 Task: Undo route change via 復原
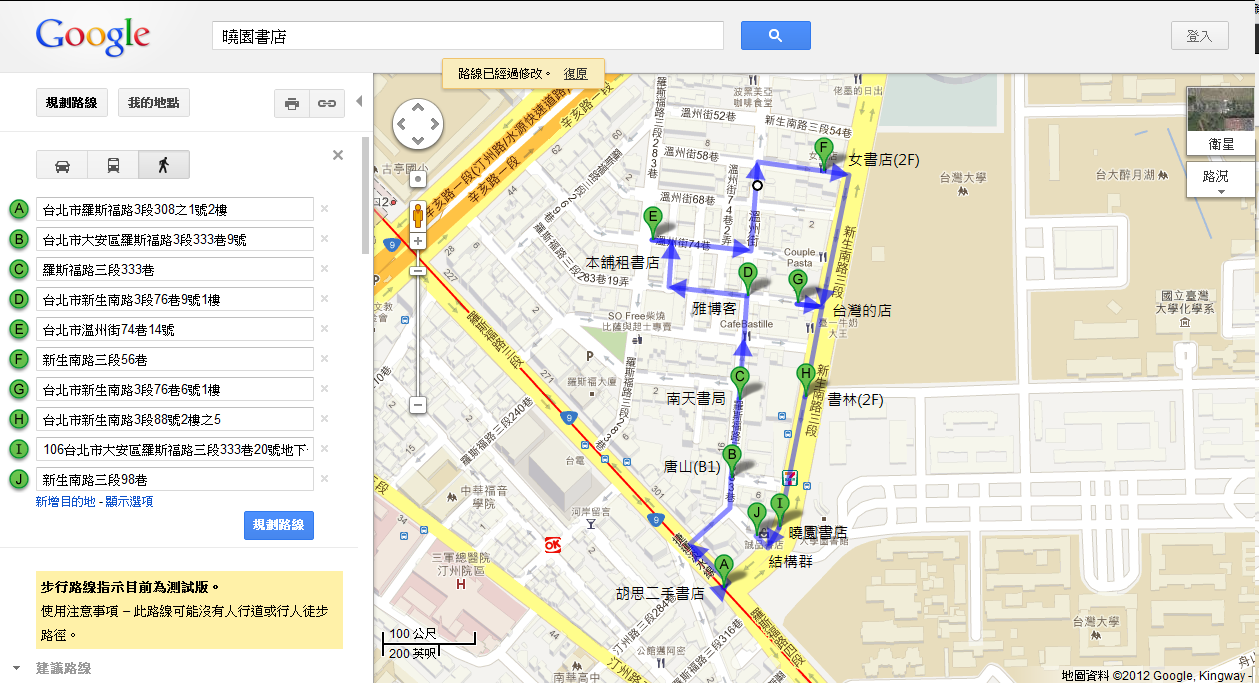576,73
